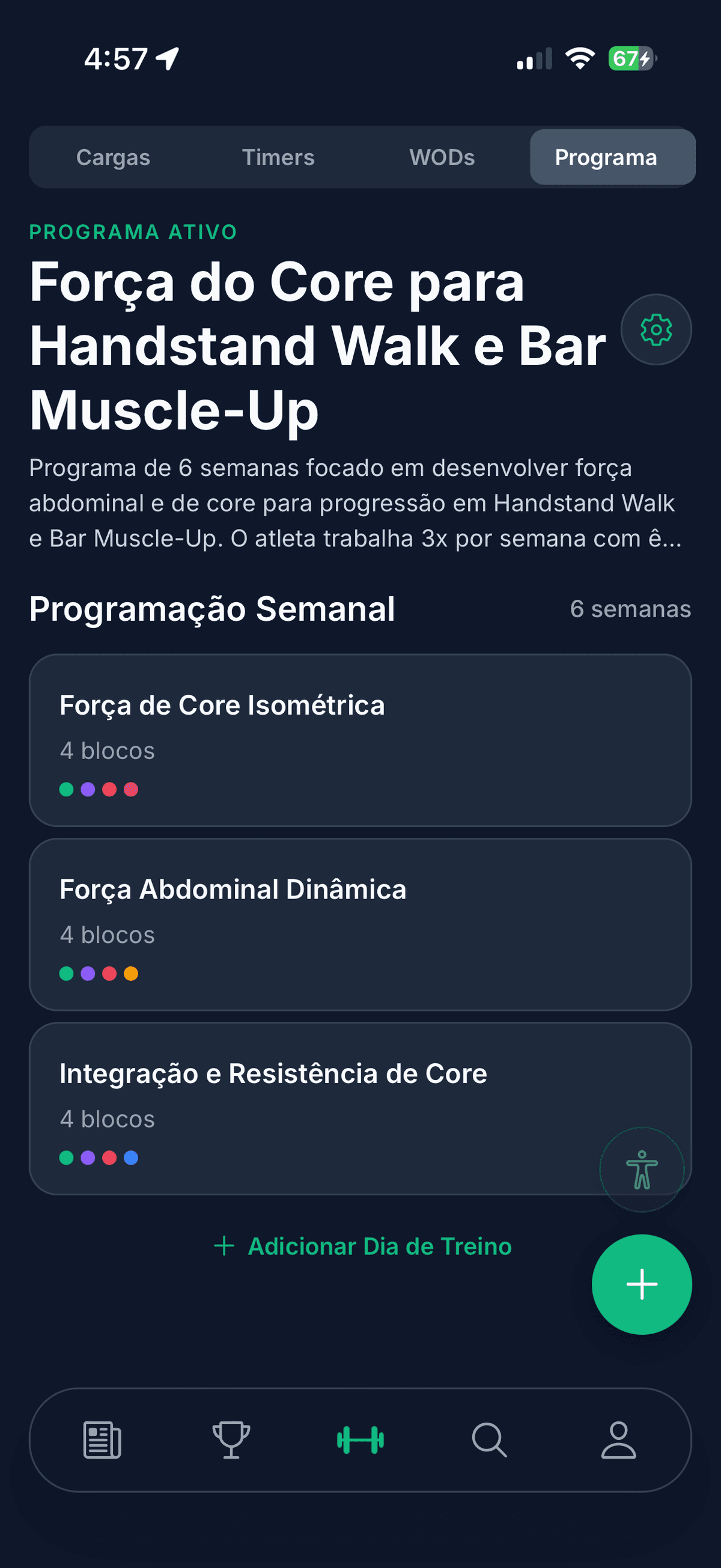Open the profile icon in bottom navigation

pos(618,1441)
